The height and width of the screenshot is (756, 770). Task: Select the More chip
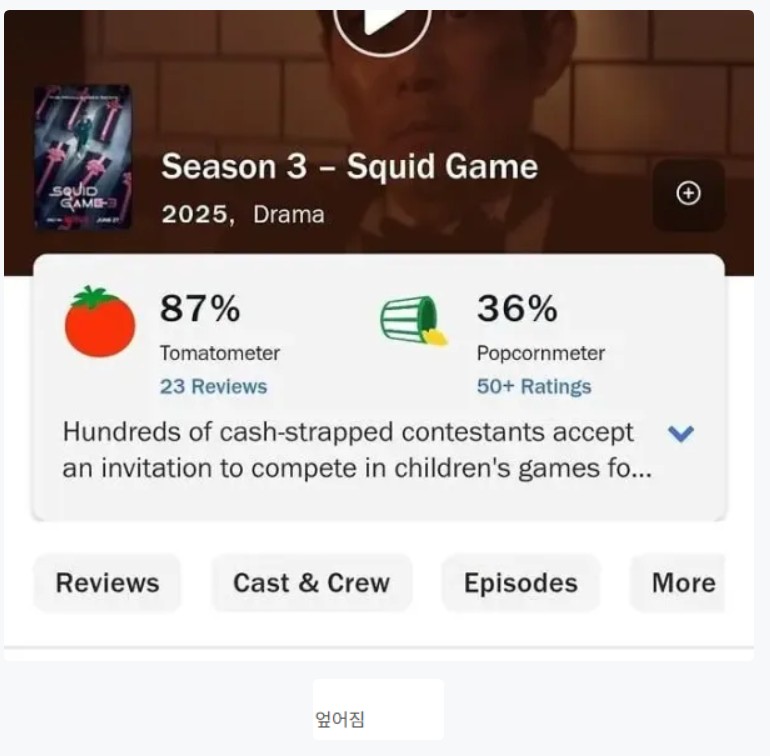coord(682,583)
